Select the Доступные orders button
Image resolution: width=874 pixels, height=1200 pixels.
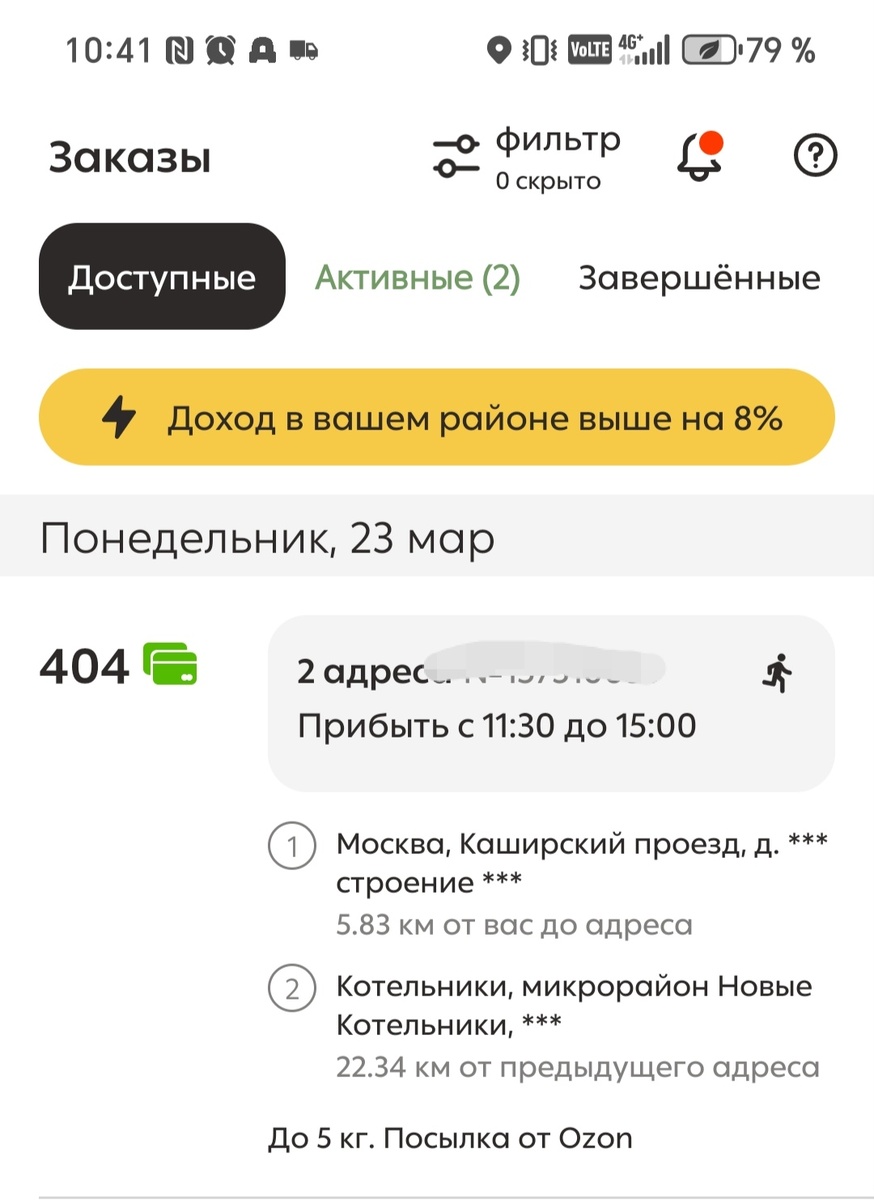coord(161,277)
